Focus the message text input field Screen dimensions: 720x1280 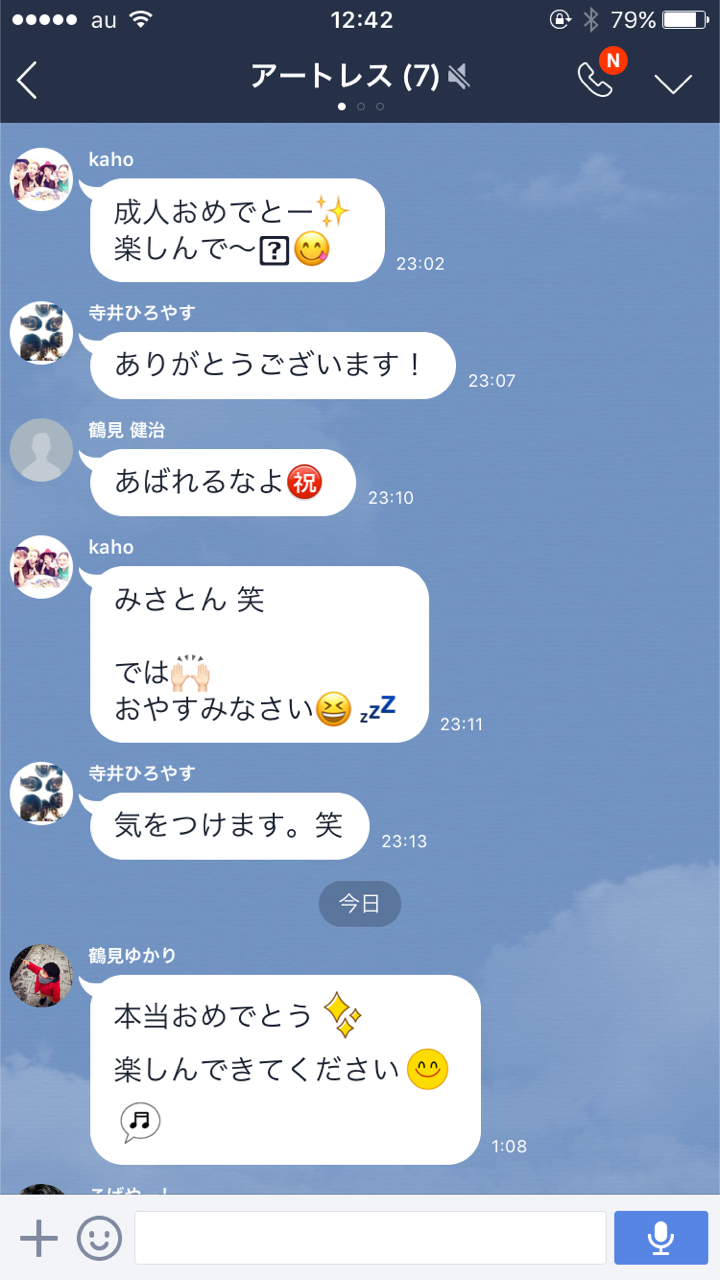click(x=370, y=1238)
